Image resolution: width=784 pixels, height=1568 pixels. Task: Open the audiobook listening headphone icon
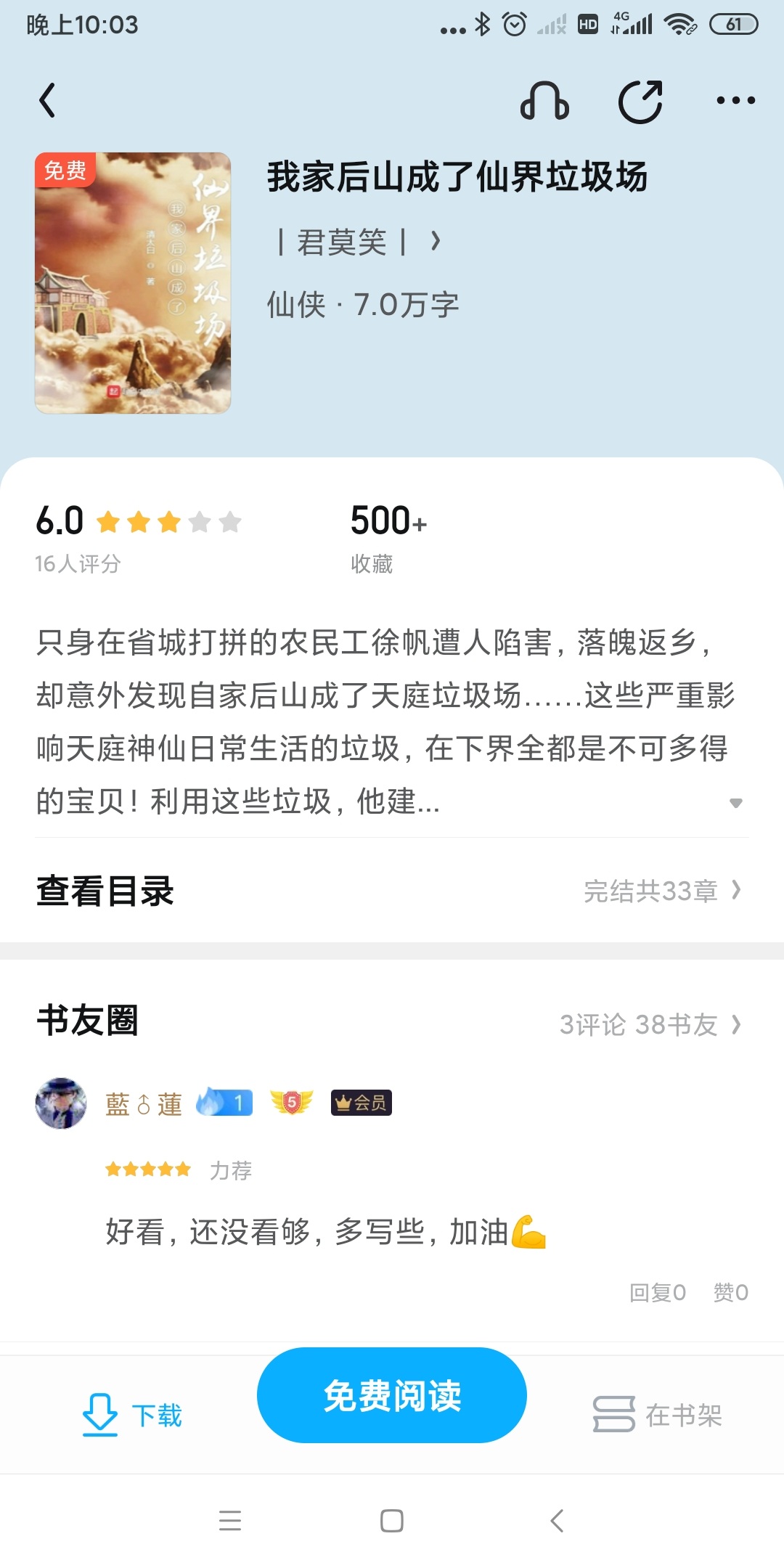click(544, 100)
